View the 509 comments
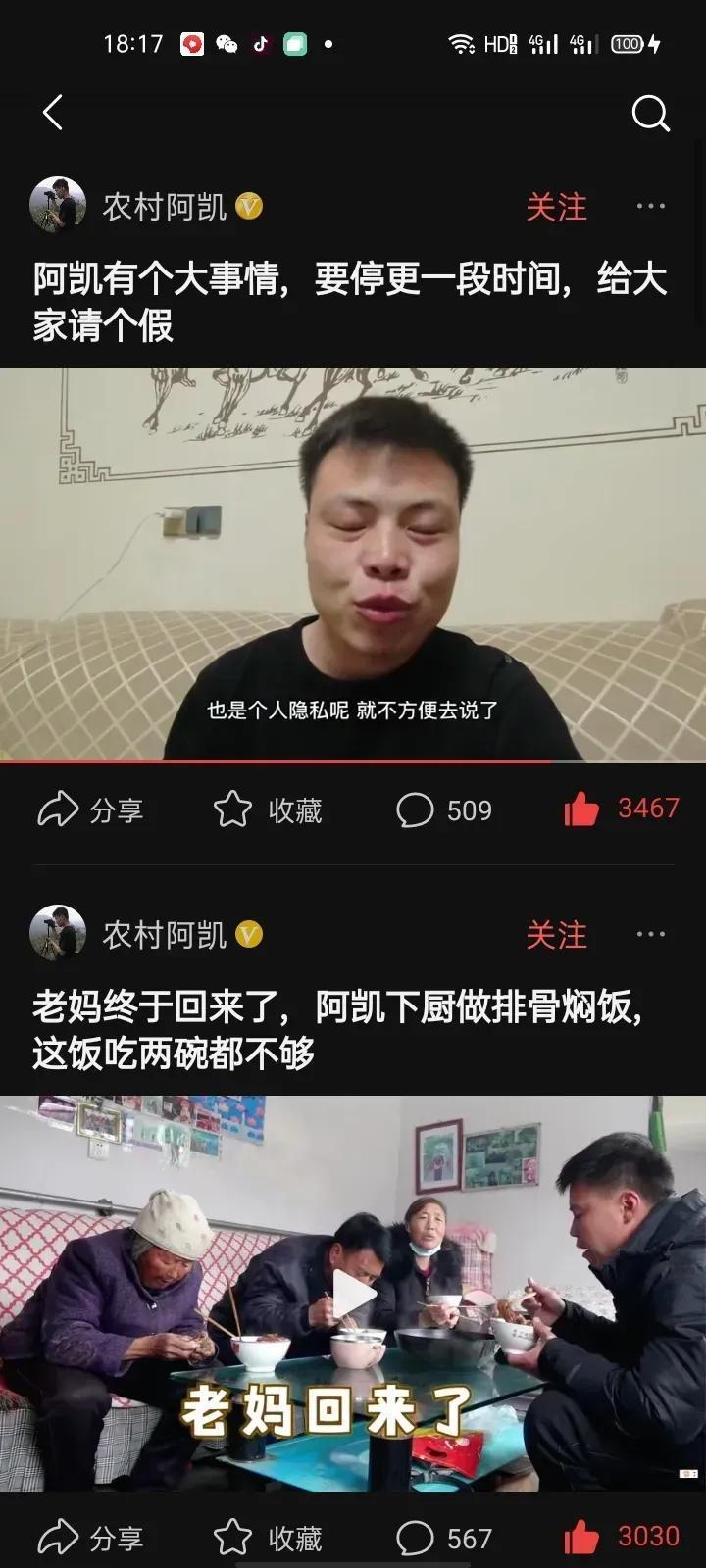The image size is (706, 1568). [x=444, y=810]
